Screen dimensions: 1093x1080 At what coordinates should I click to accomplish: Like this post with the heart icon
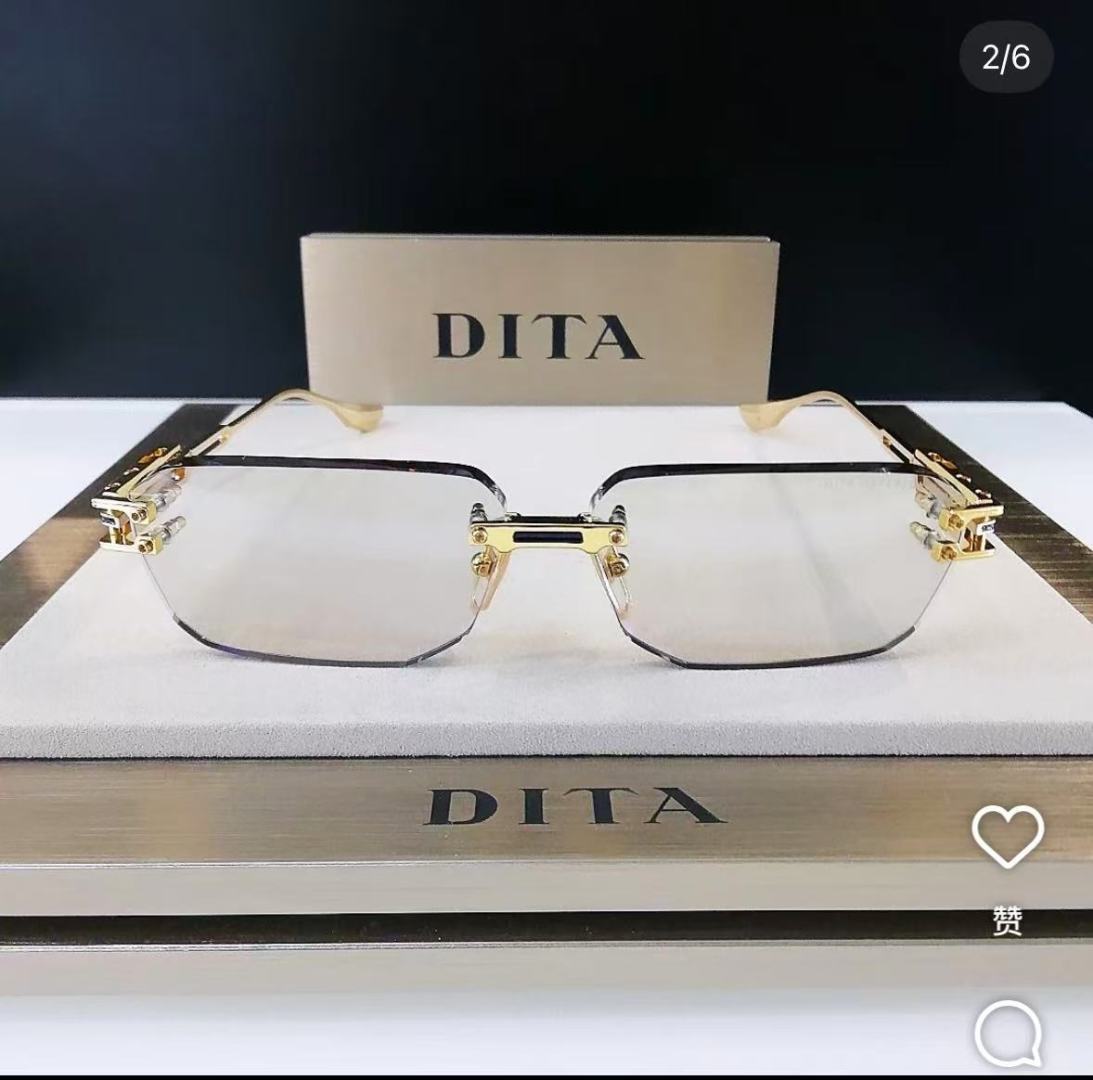(x=1007, y=837)
